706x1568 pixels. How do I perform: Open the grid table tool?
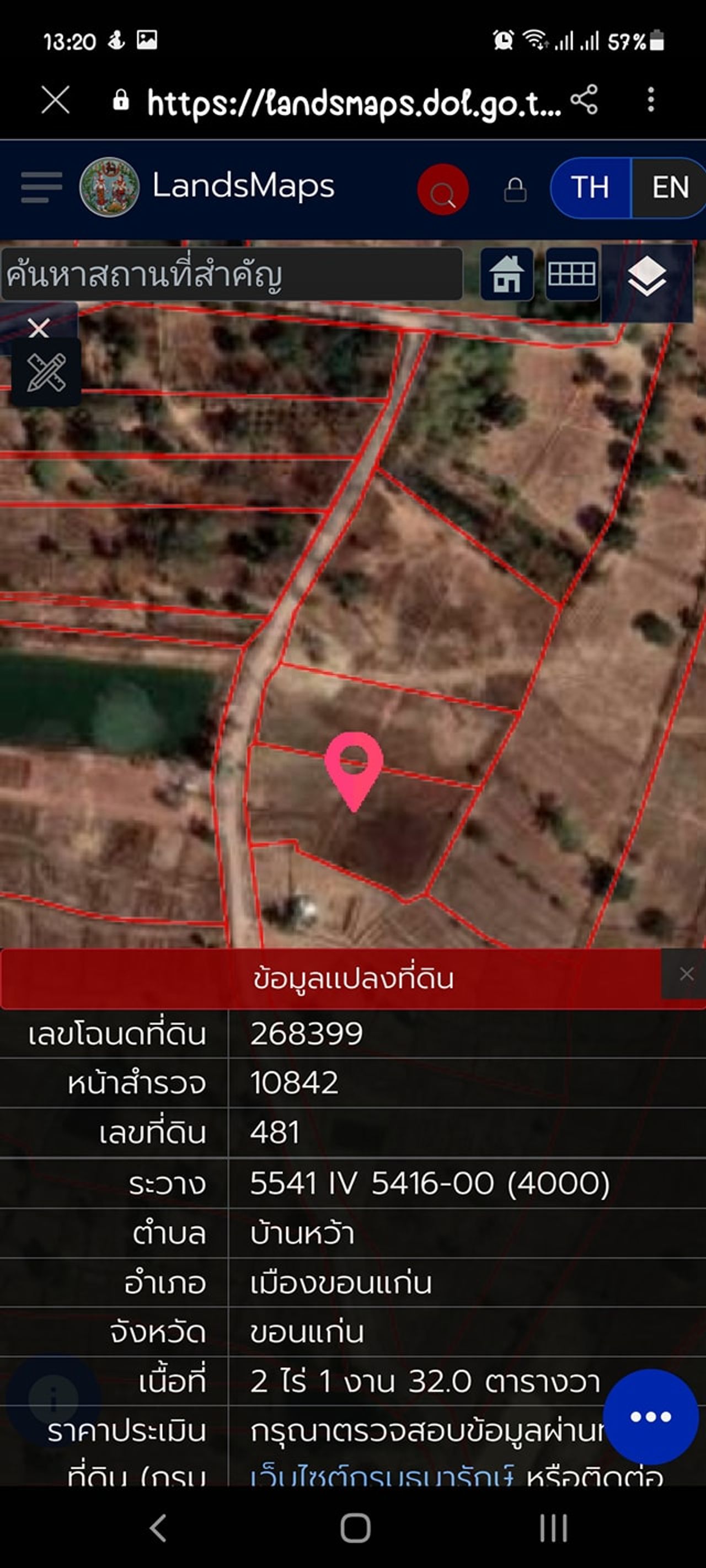click(571, 275)
